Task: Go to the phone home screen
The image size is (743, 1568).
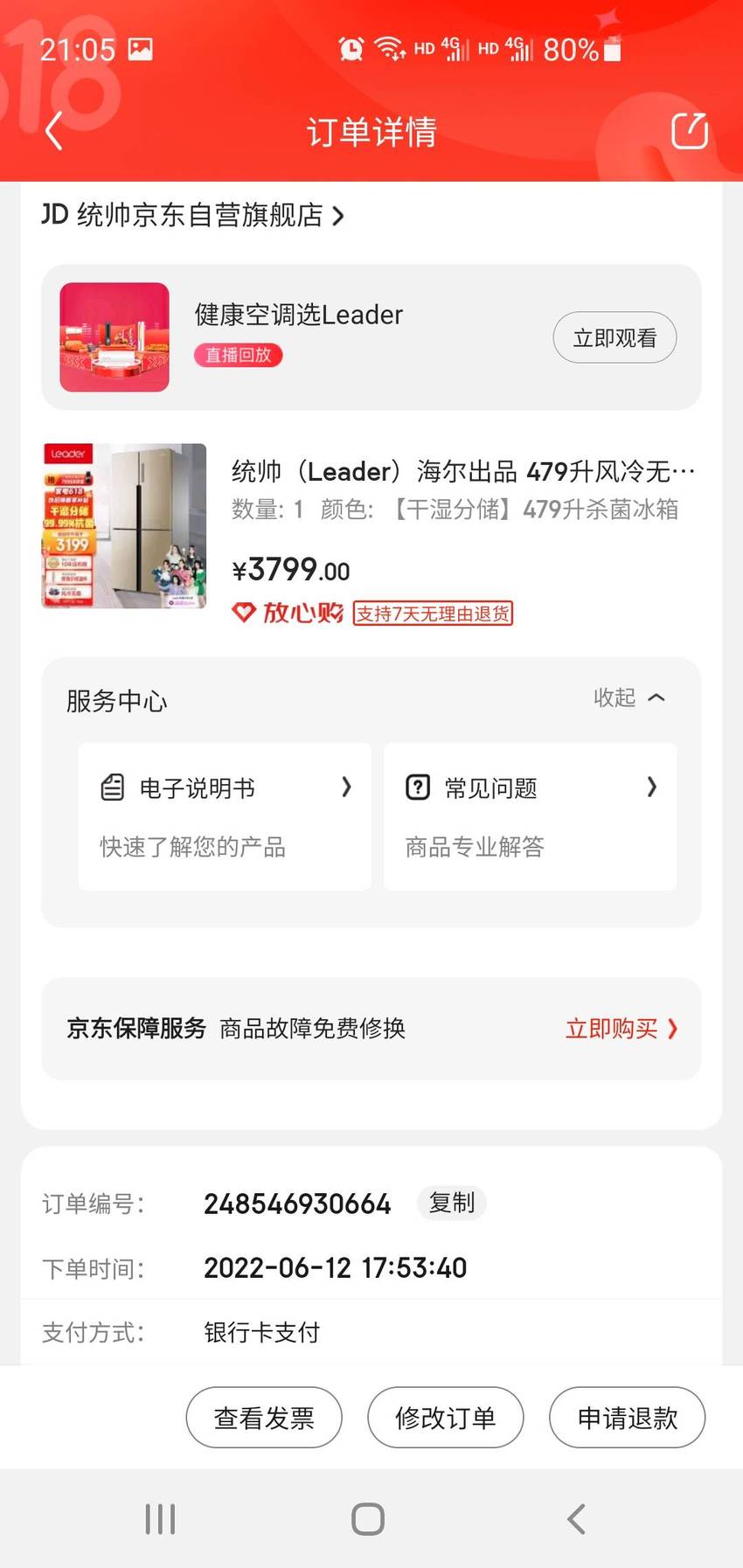Action: tap(368, 1519)
